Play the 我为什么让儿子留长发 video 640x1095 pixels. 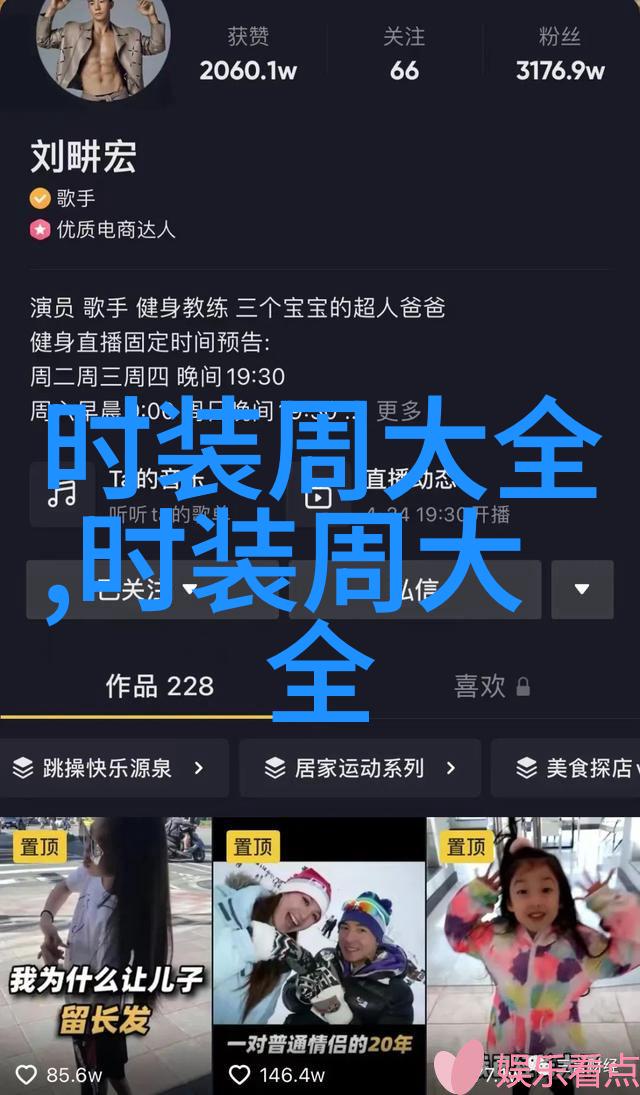[105, 950]
